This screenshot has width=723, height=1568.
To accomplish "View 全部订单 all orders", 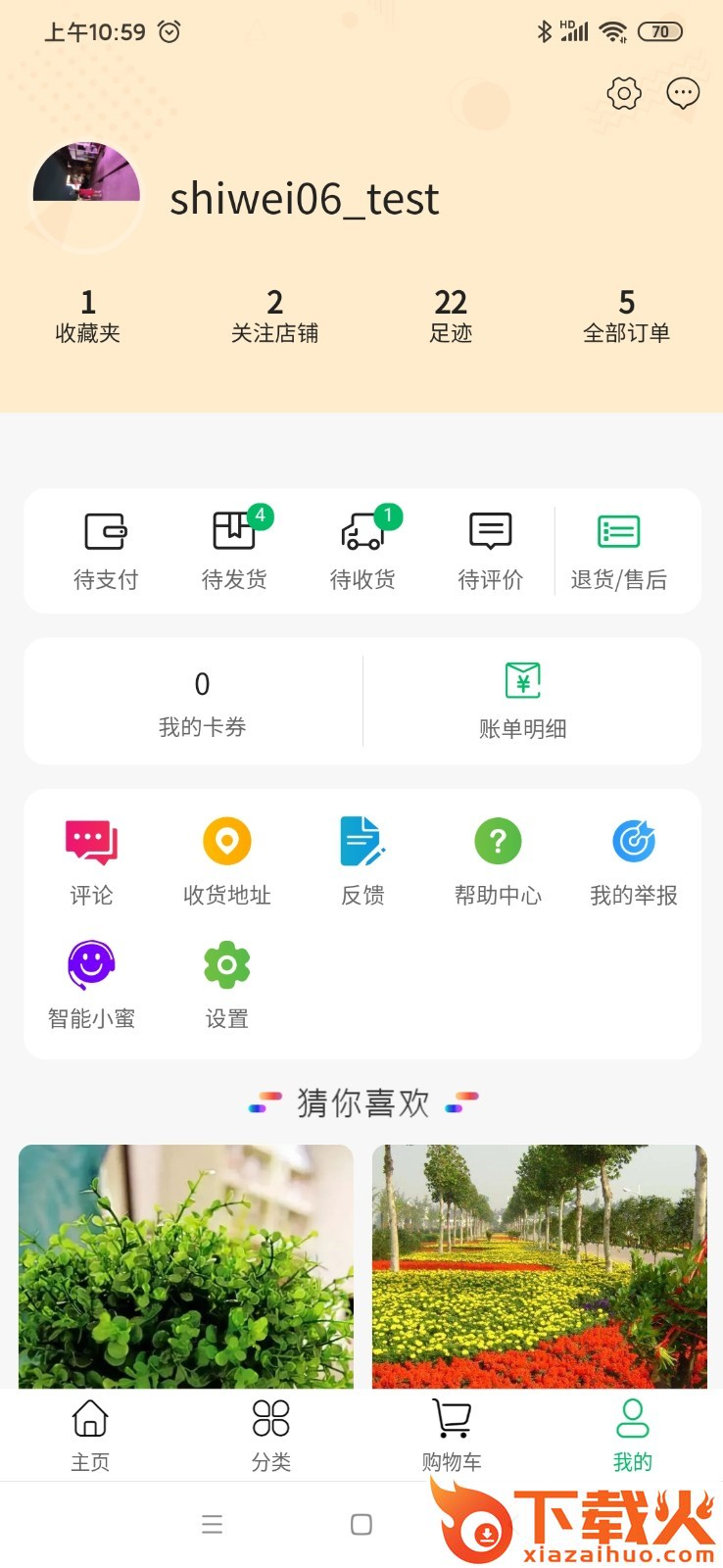I will (x=626, y=316).
